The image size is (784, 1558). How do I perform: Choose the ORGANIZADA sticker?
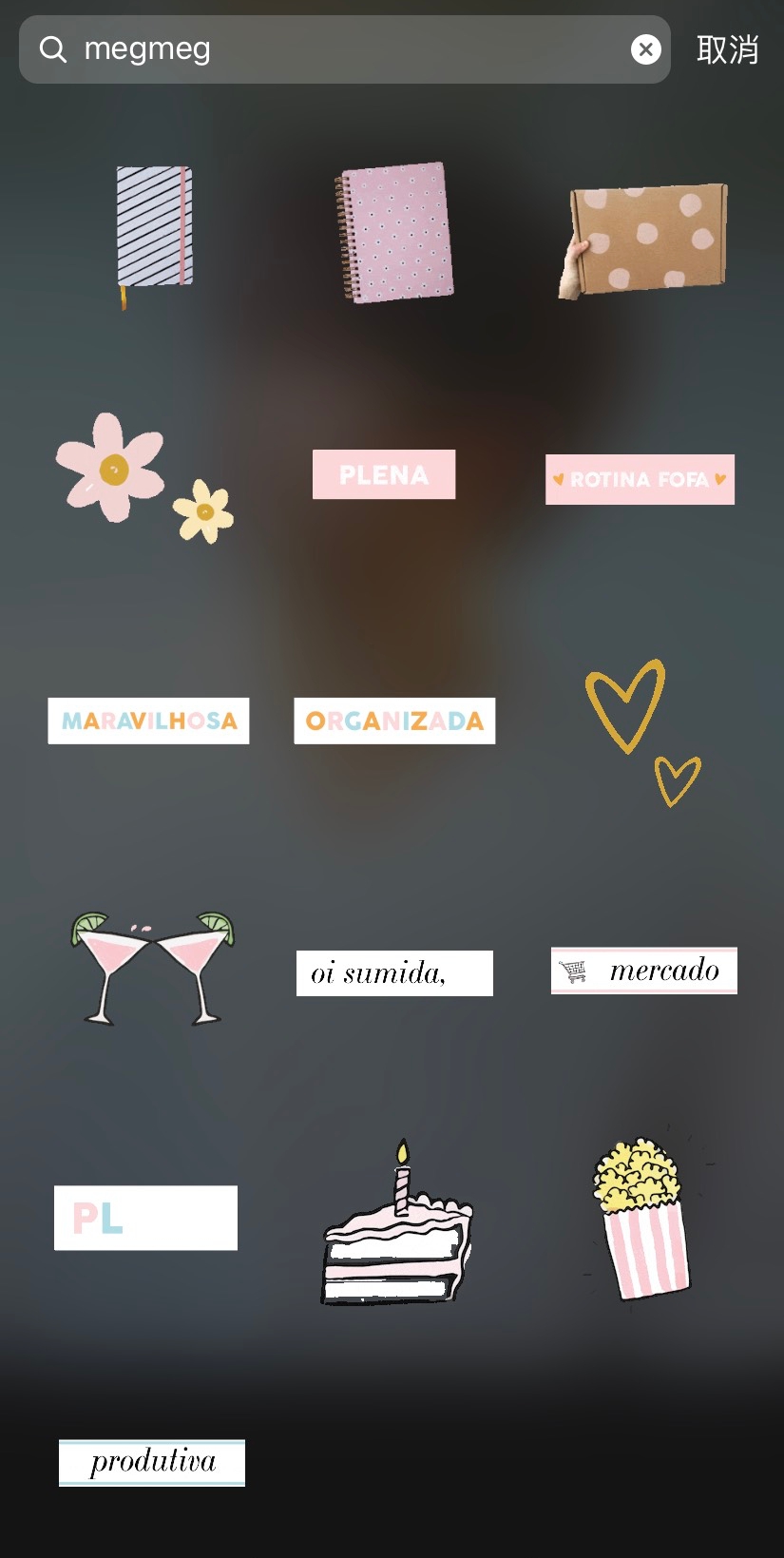(x=394, y=720)
